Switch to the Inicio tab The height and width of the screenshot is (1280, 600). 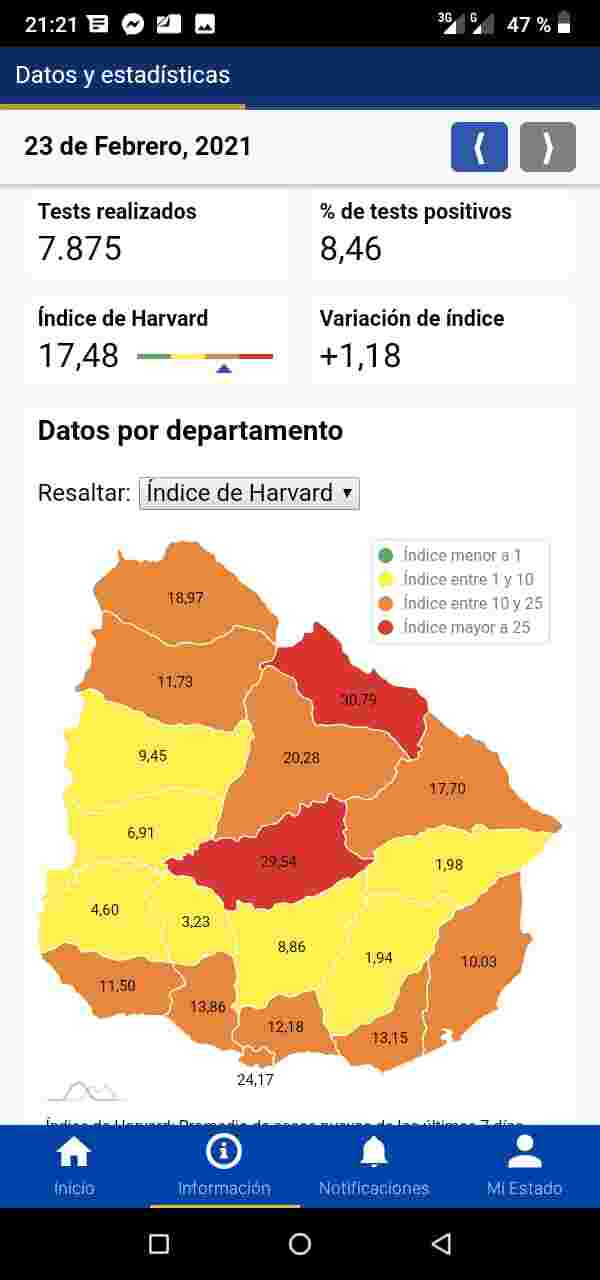[75, 1167]
